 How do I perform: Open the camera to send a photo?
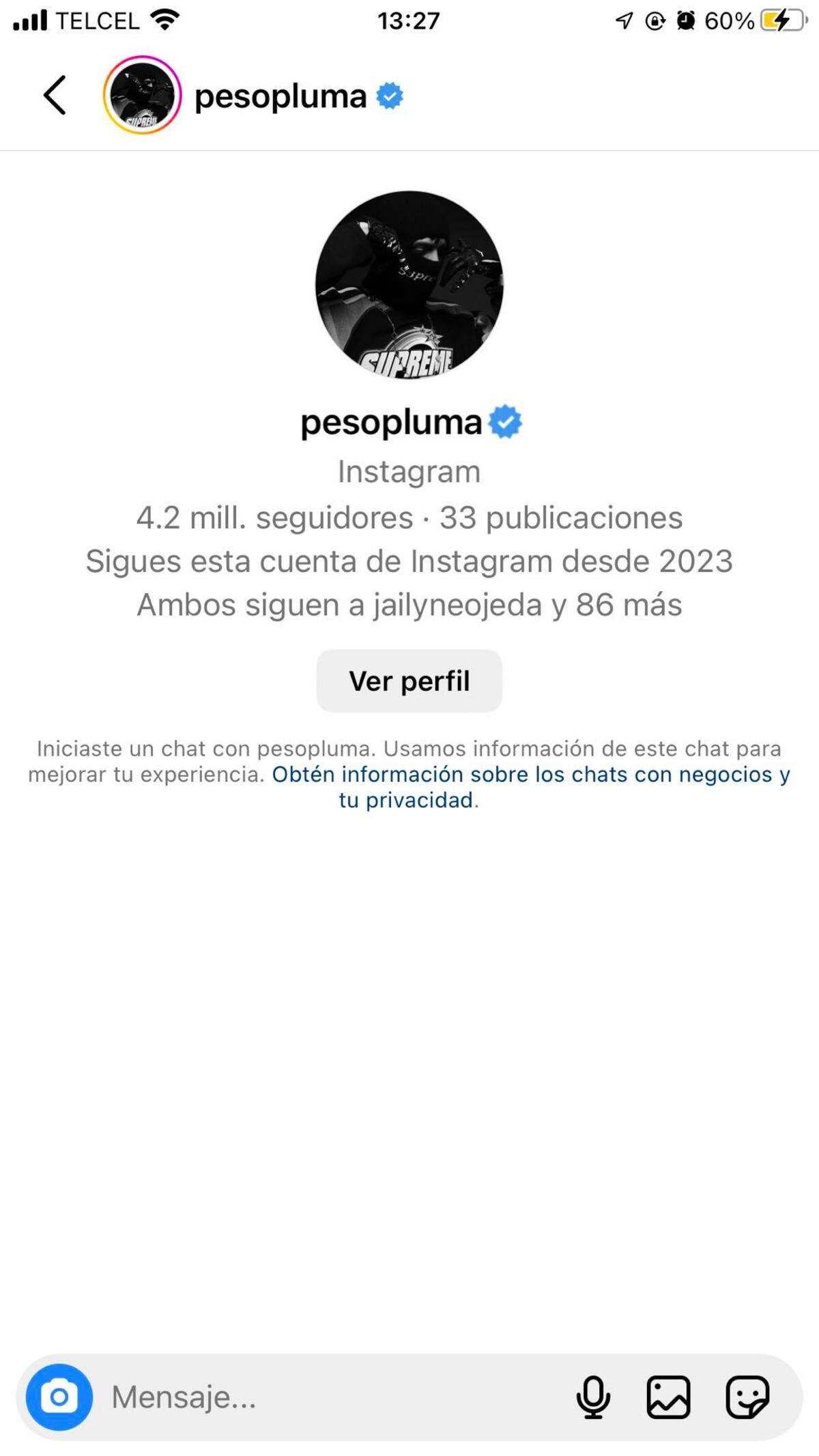[59, 1397]
